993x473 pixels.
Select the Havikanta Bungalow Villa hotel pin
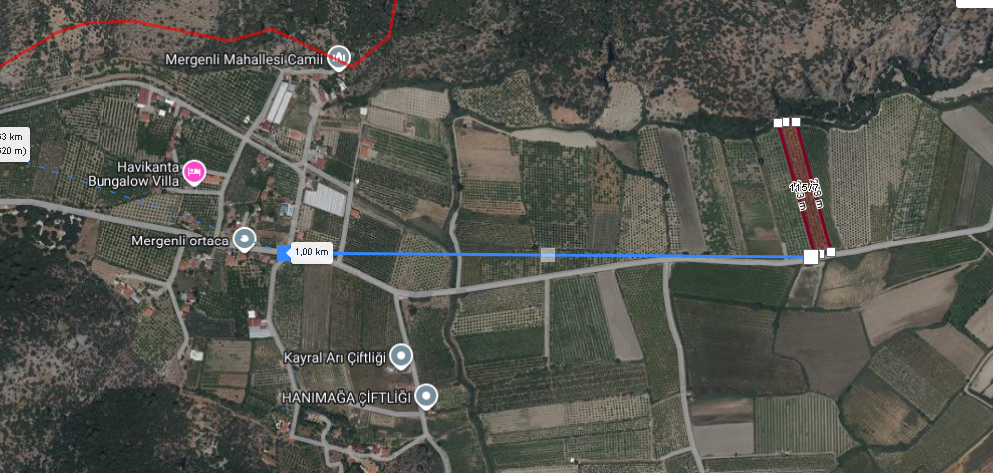click(x=193, y=172)
